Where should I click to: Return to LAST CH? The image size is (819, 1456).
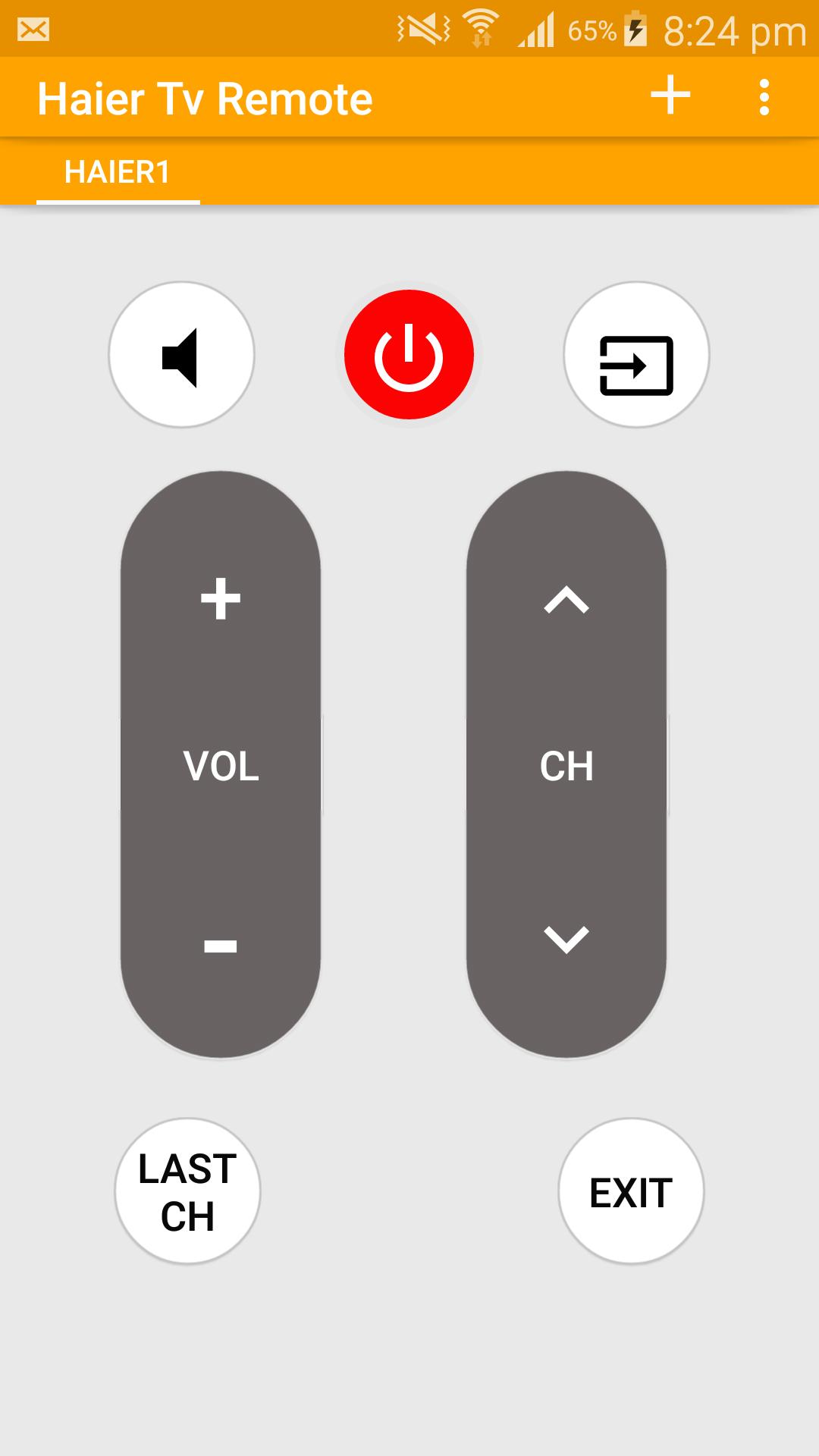187,1191
